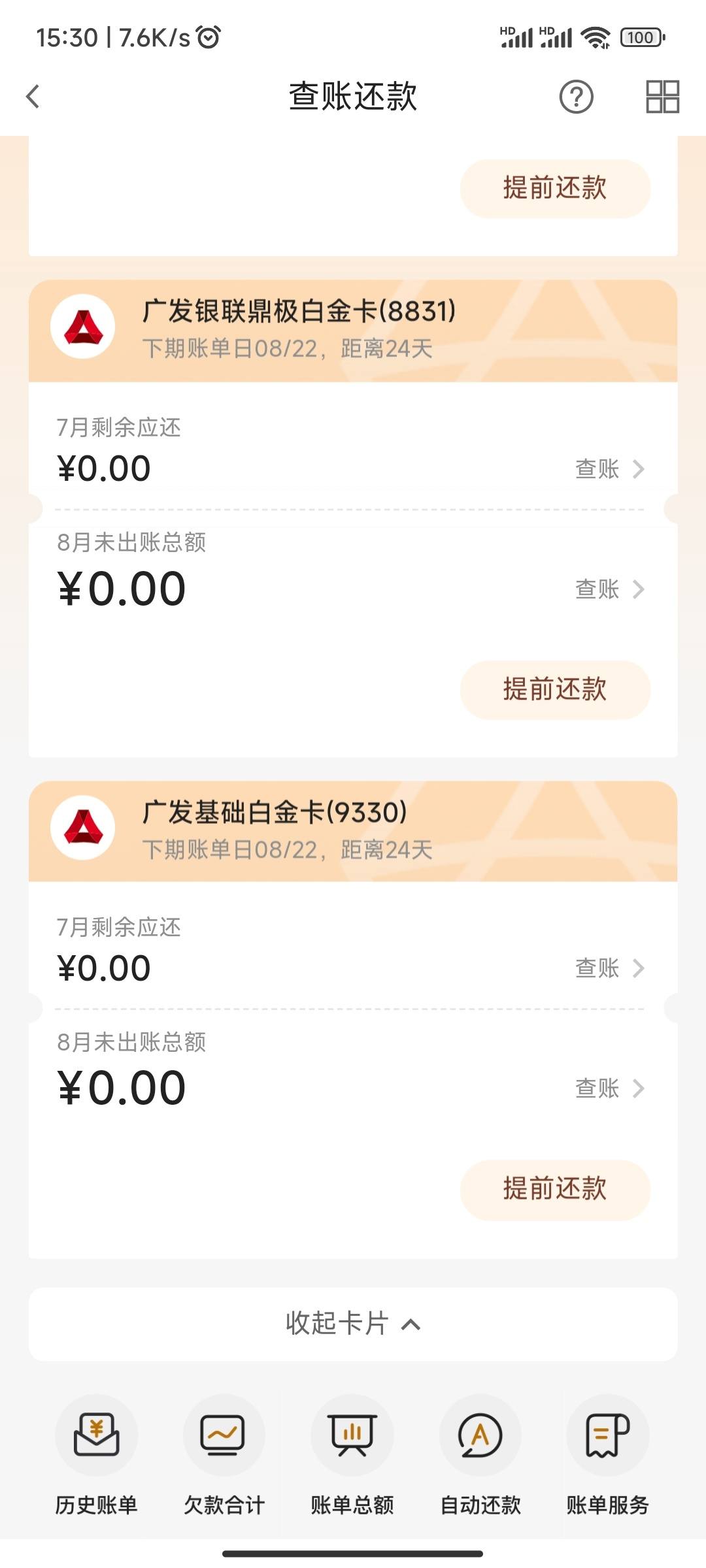Collapse cards with 收起卡片
Viewport: 706px width, 1568px height.
353,1324
